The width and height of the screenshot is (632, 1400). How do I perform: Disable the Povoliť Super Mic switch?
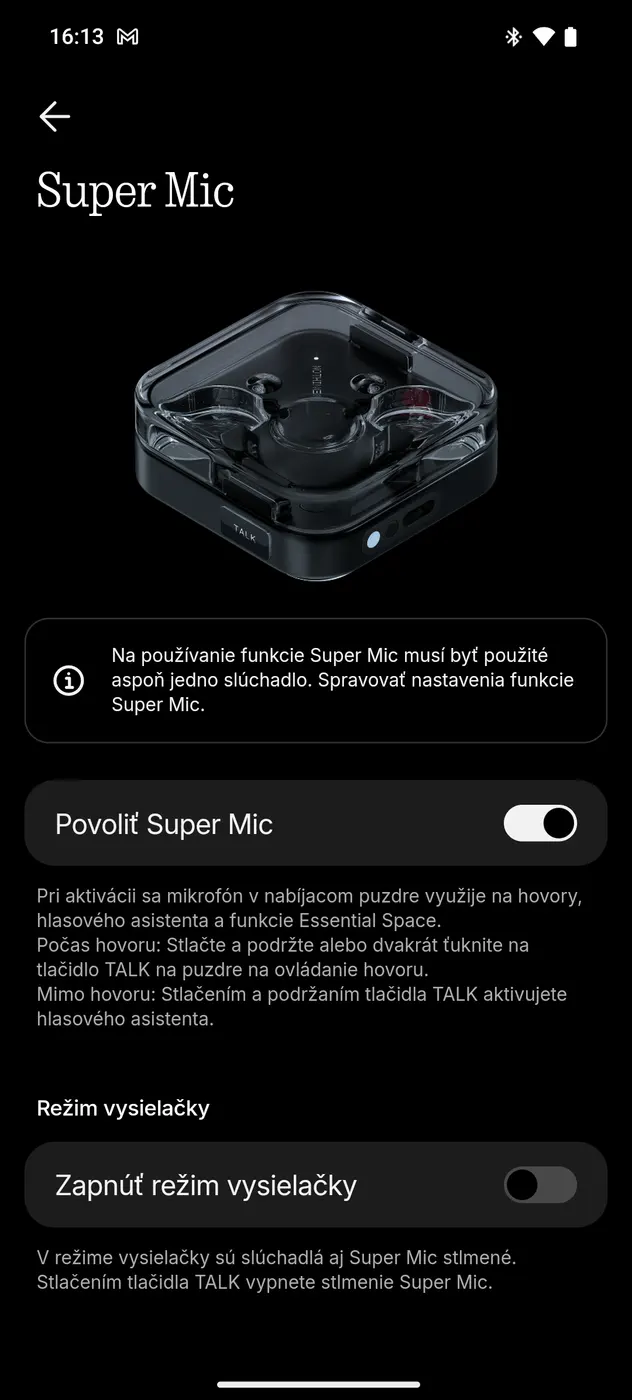[540, 823]
